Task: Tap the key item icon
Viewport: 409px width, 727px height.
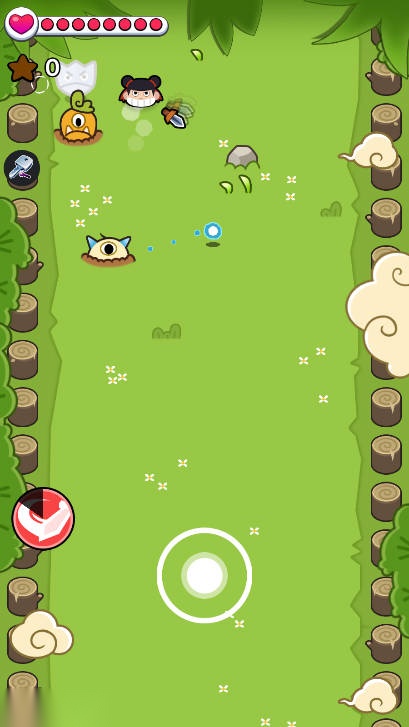Action: [22, 168]
